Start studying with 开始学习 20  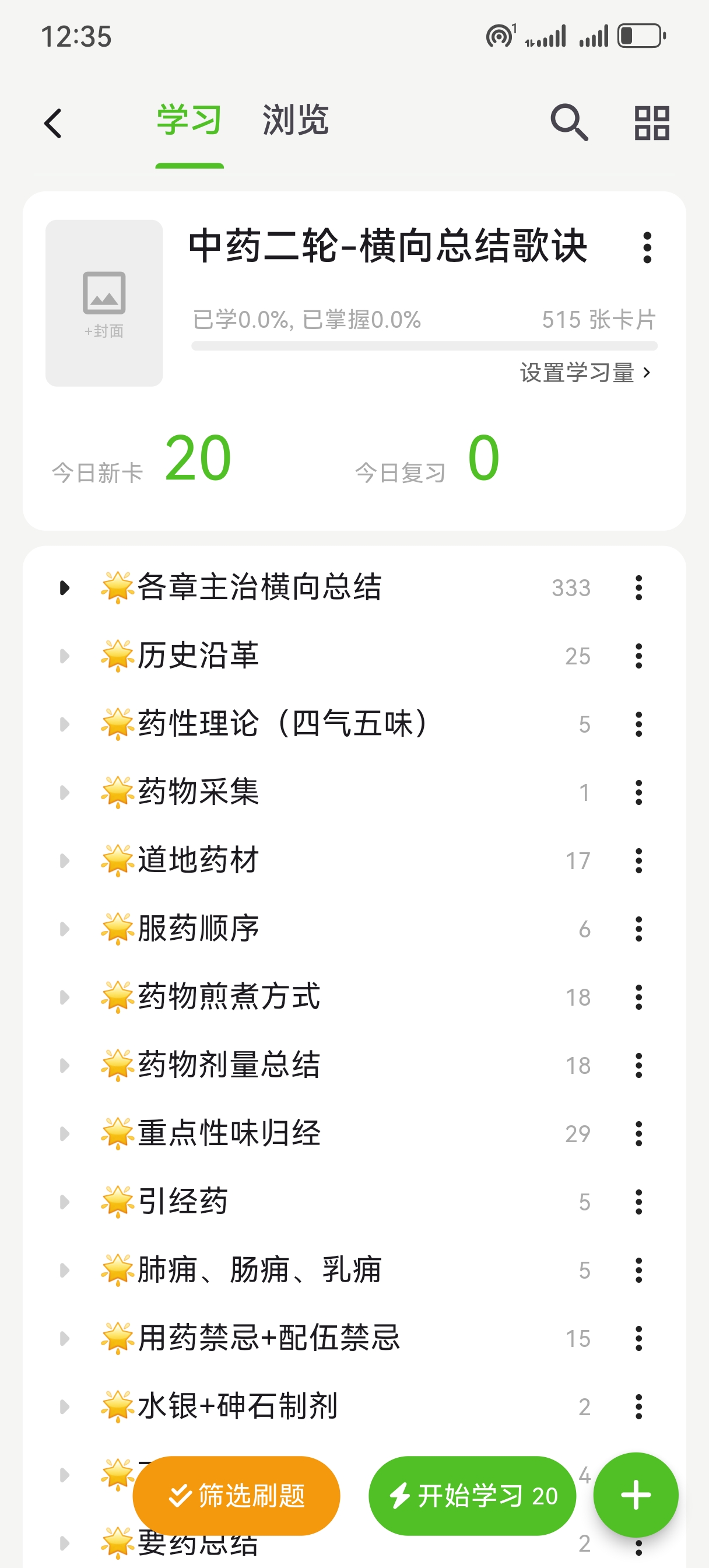(x=472, y=1496)
